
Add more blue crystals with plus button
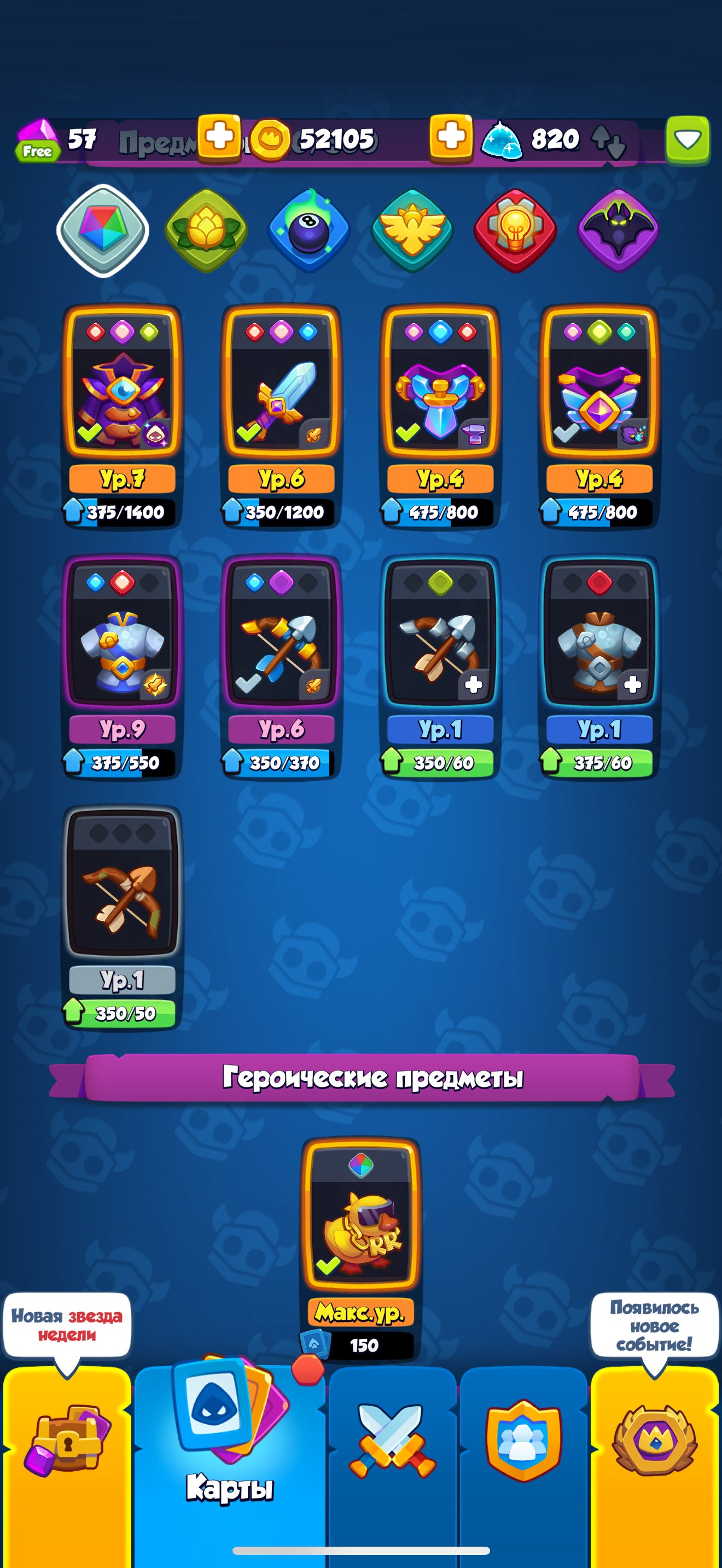(x=451, y=138)
